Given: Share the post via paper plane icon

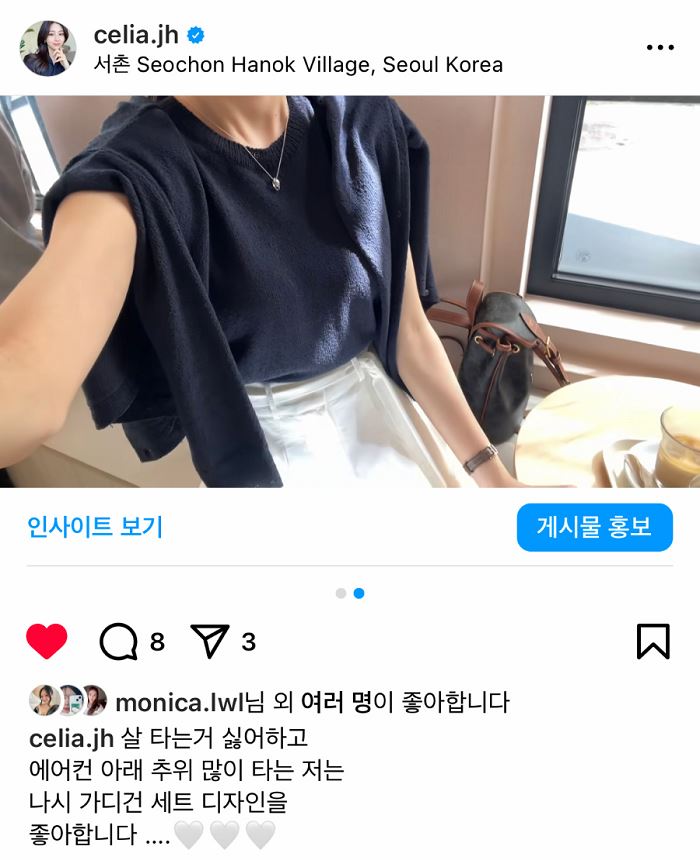Looking at the screenshot, I should point(209,642).
